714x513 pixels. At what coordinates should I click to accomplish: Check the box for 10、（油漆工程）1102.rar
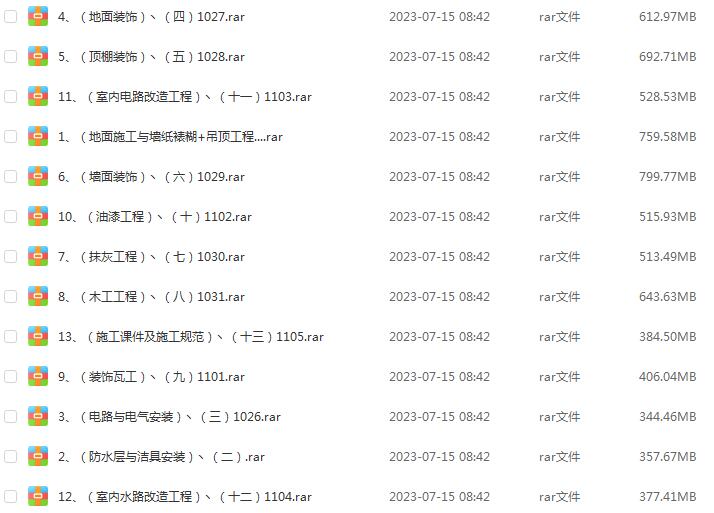[x=11, y=217]
